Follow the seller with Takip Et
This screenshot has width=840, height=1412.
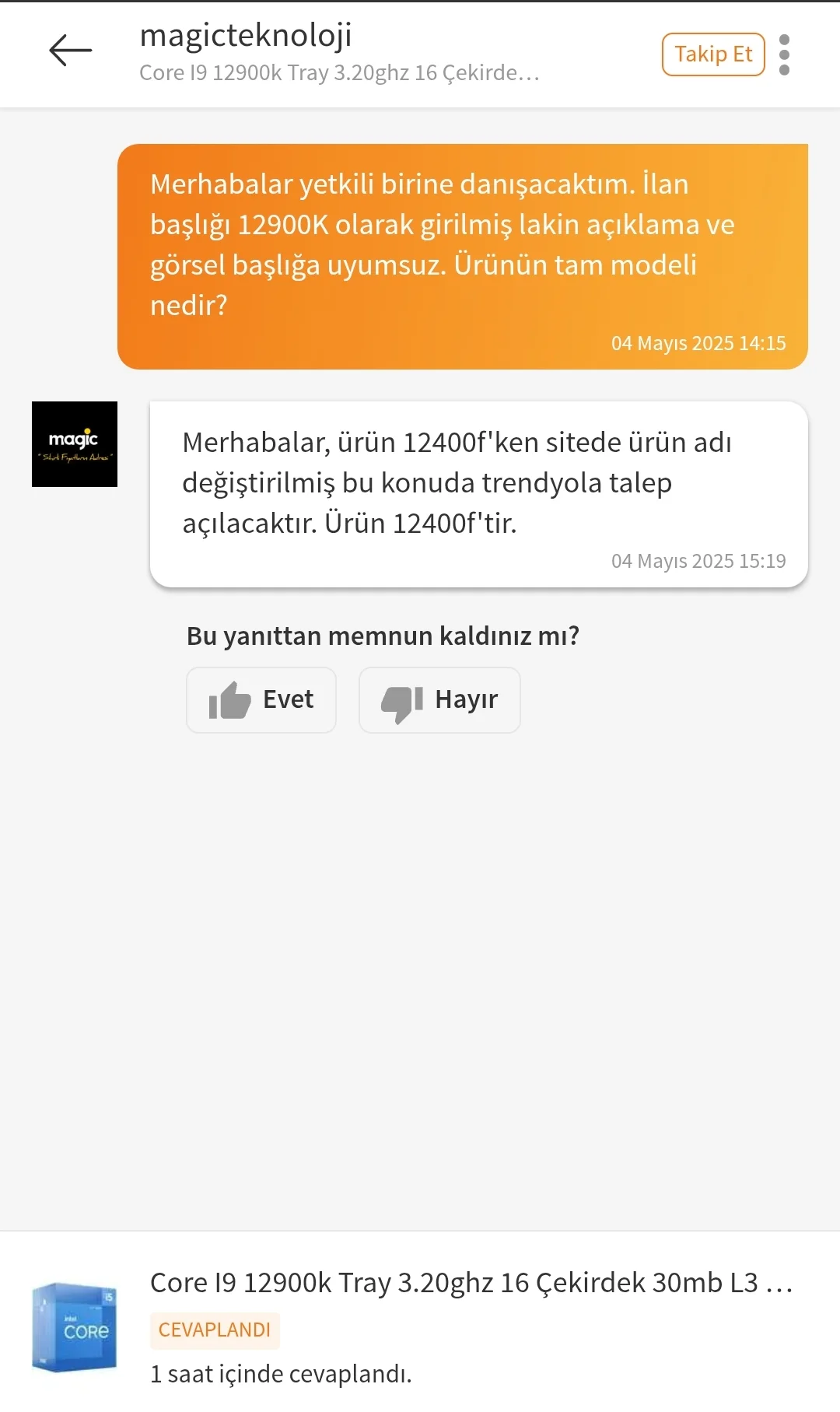pyautogui.click(x=712, y=54)
